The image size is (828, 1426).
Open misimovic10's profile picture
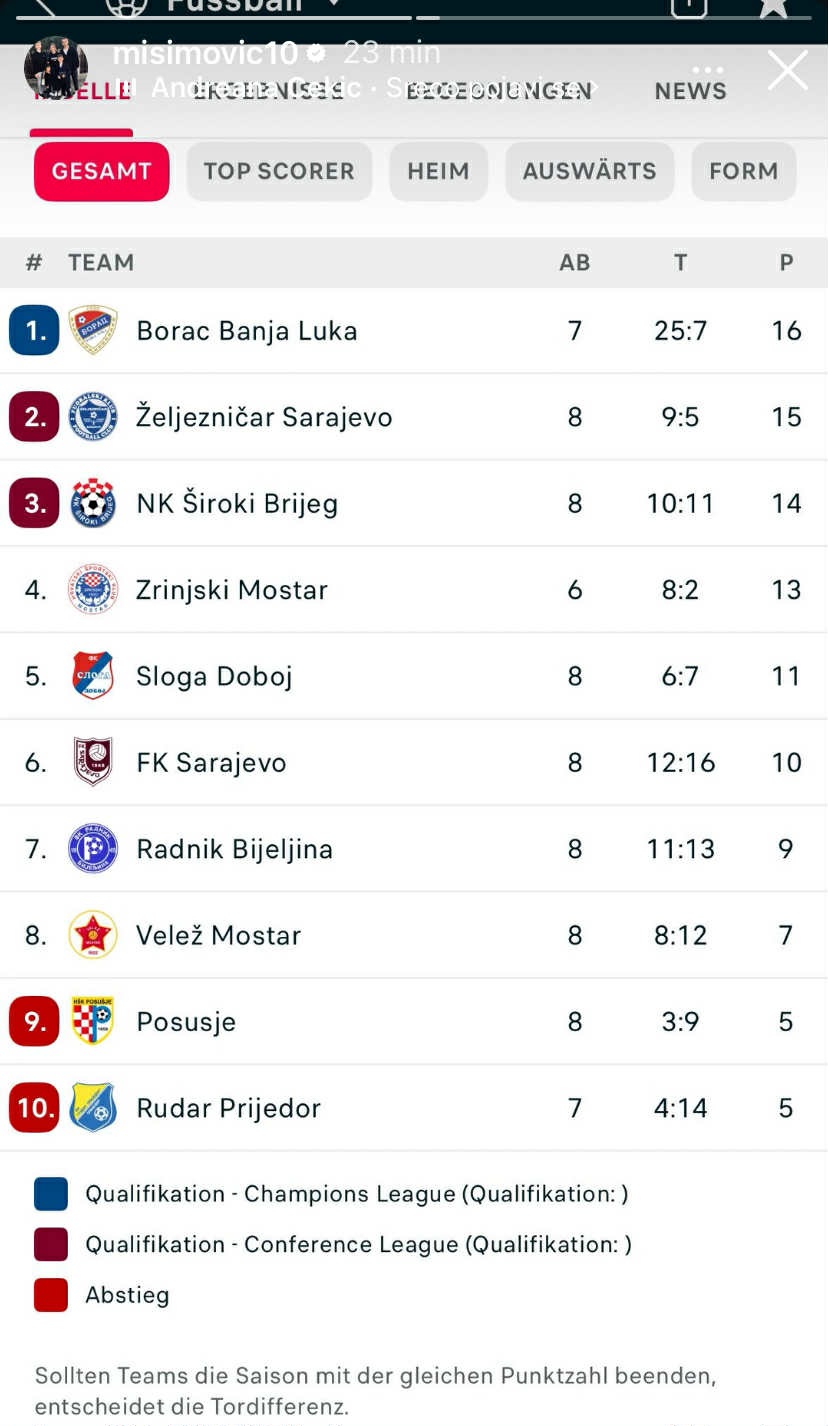(x=56, y=67)
